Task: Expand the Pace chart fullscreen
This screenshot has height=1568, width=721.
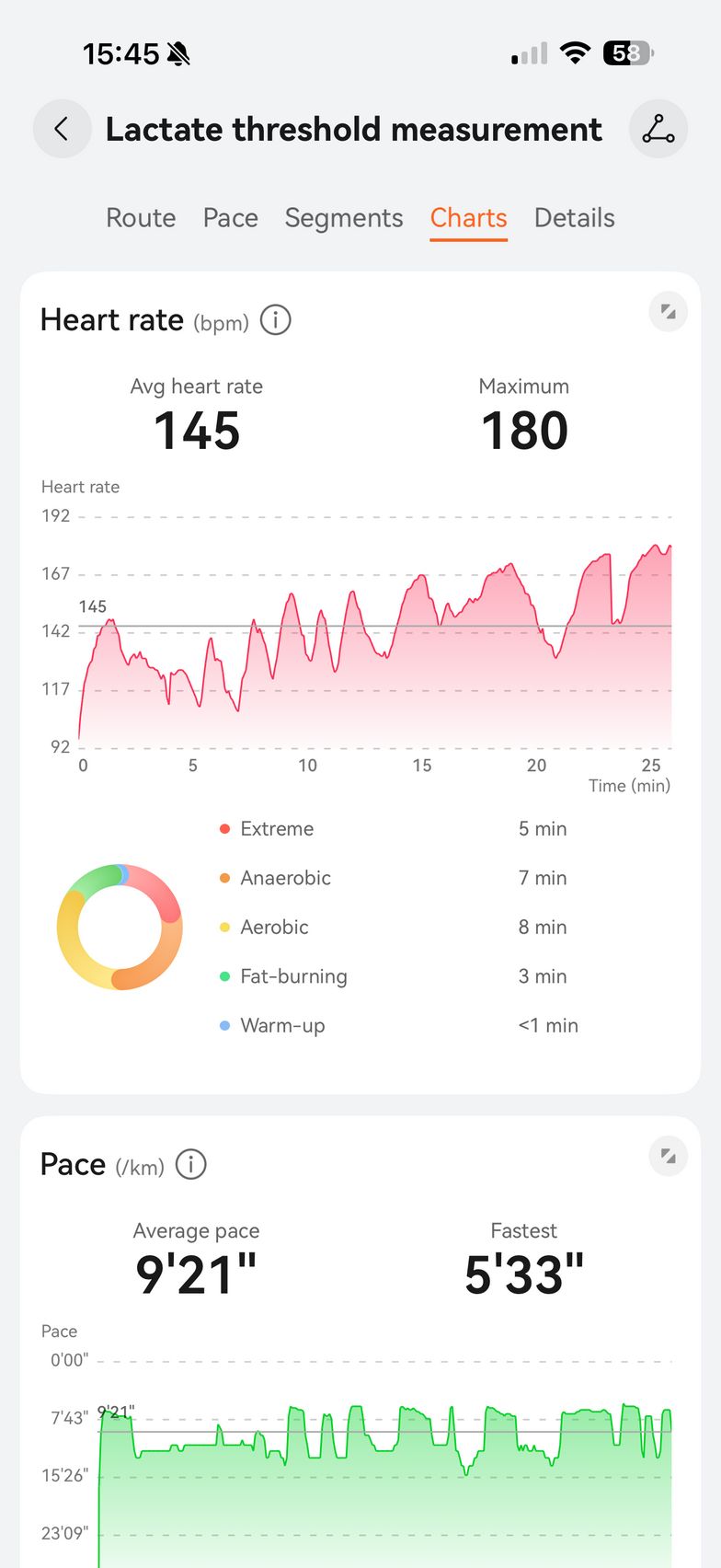Action: 669,1157
